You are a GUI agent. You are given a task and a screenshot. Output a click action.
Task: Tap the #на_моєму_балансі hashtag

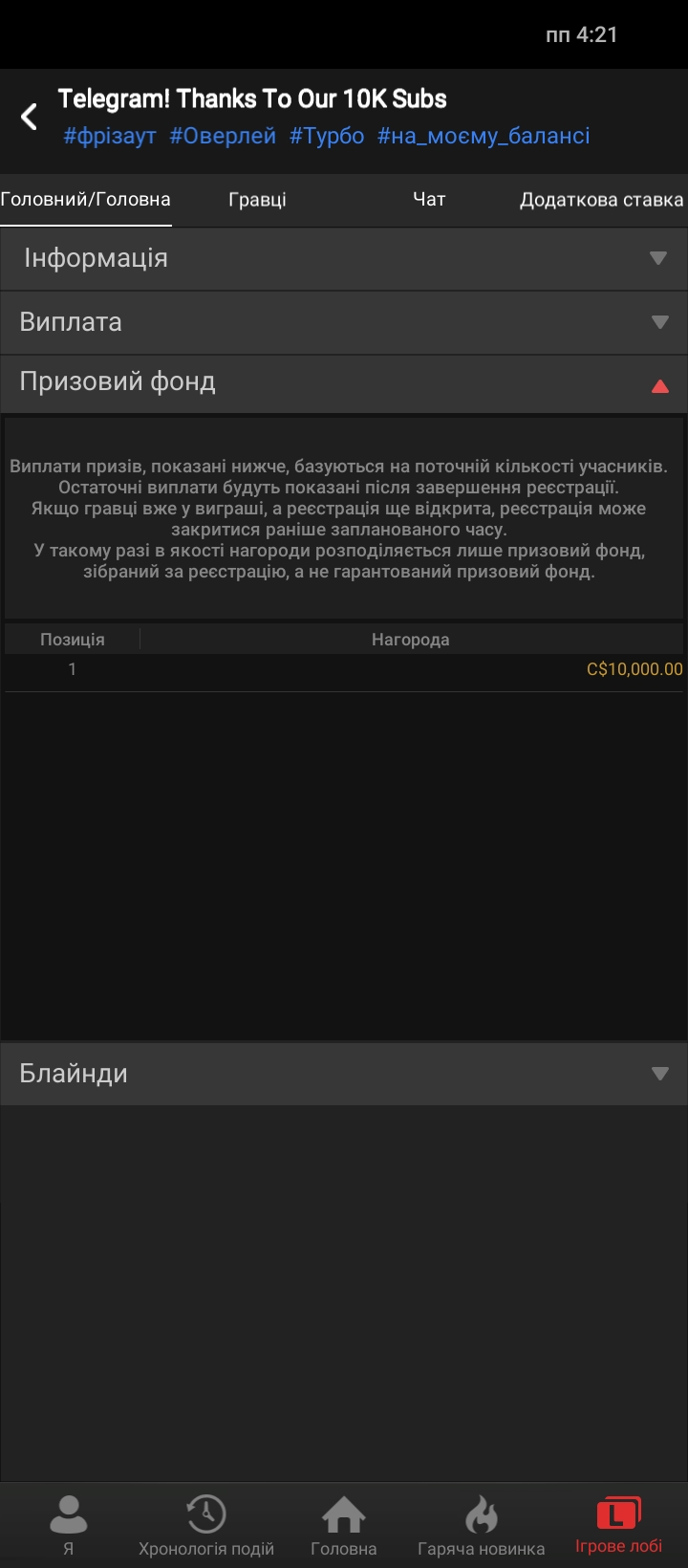tap(484, 136)
